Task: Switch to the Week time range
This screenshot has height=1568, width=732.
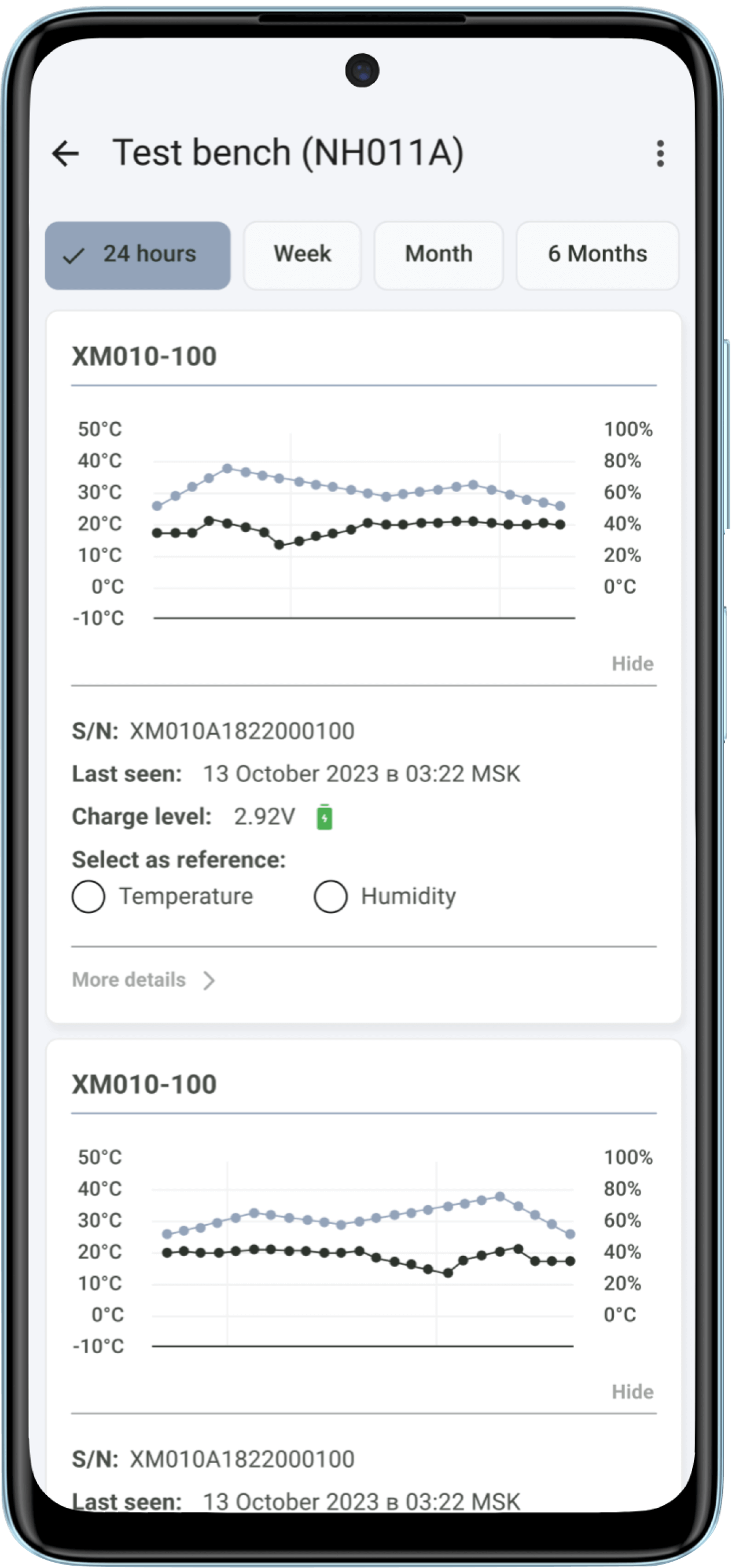Action: pyautogui.click(x=303, y=255)
